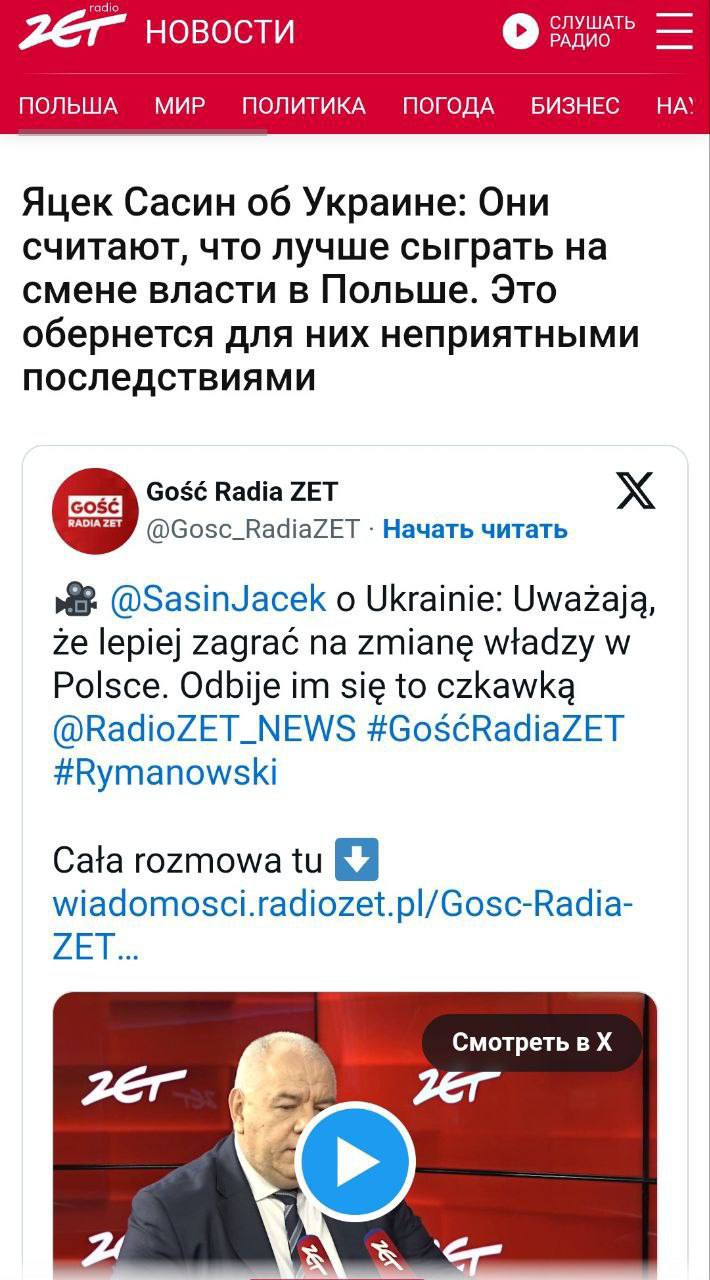Open the Погода section
This screenshot has height=1280, width=710.
point(448,106)
